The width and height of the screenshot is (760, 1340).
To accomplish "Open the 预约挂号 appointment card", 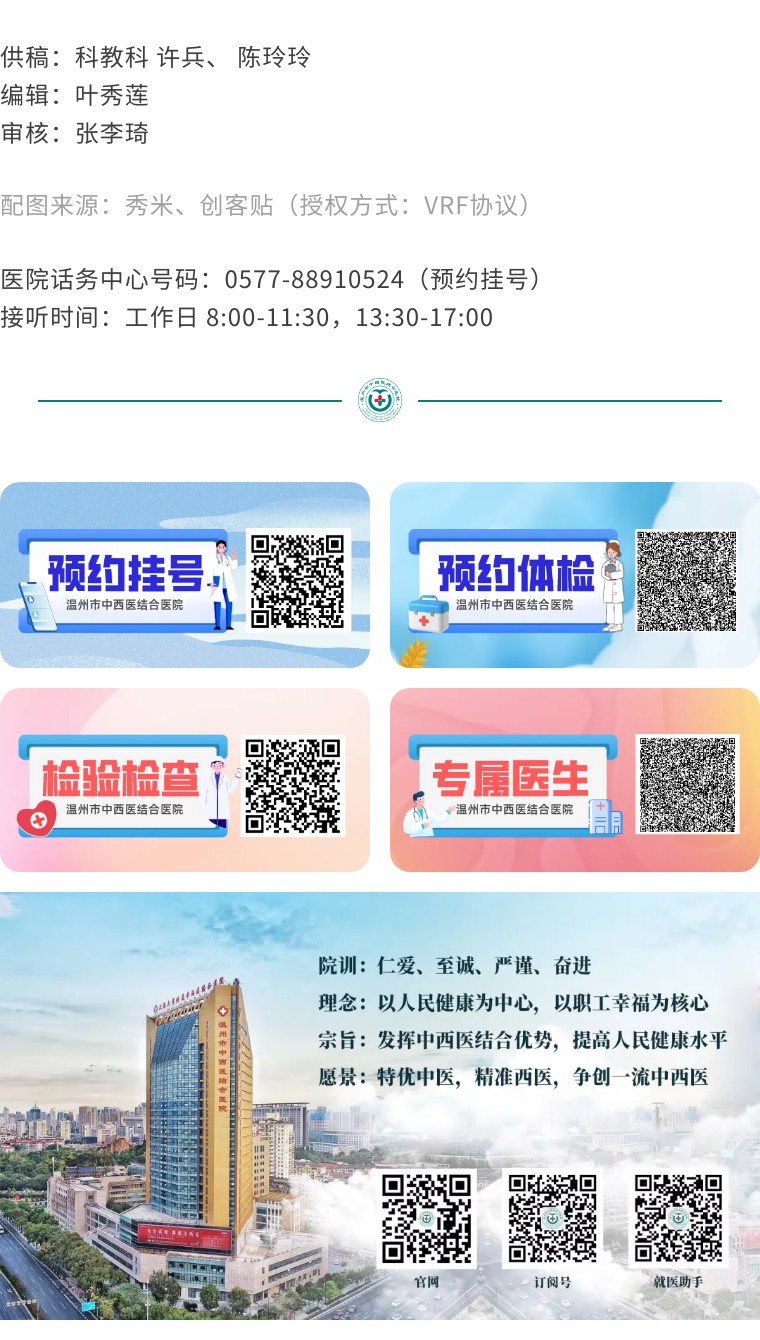I will [185, 575].
